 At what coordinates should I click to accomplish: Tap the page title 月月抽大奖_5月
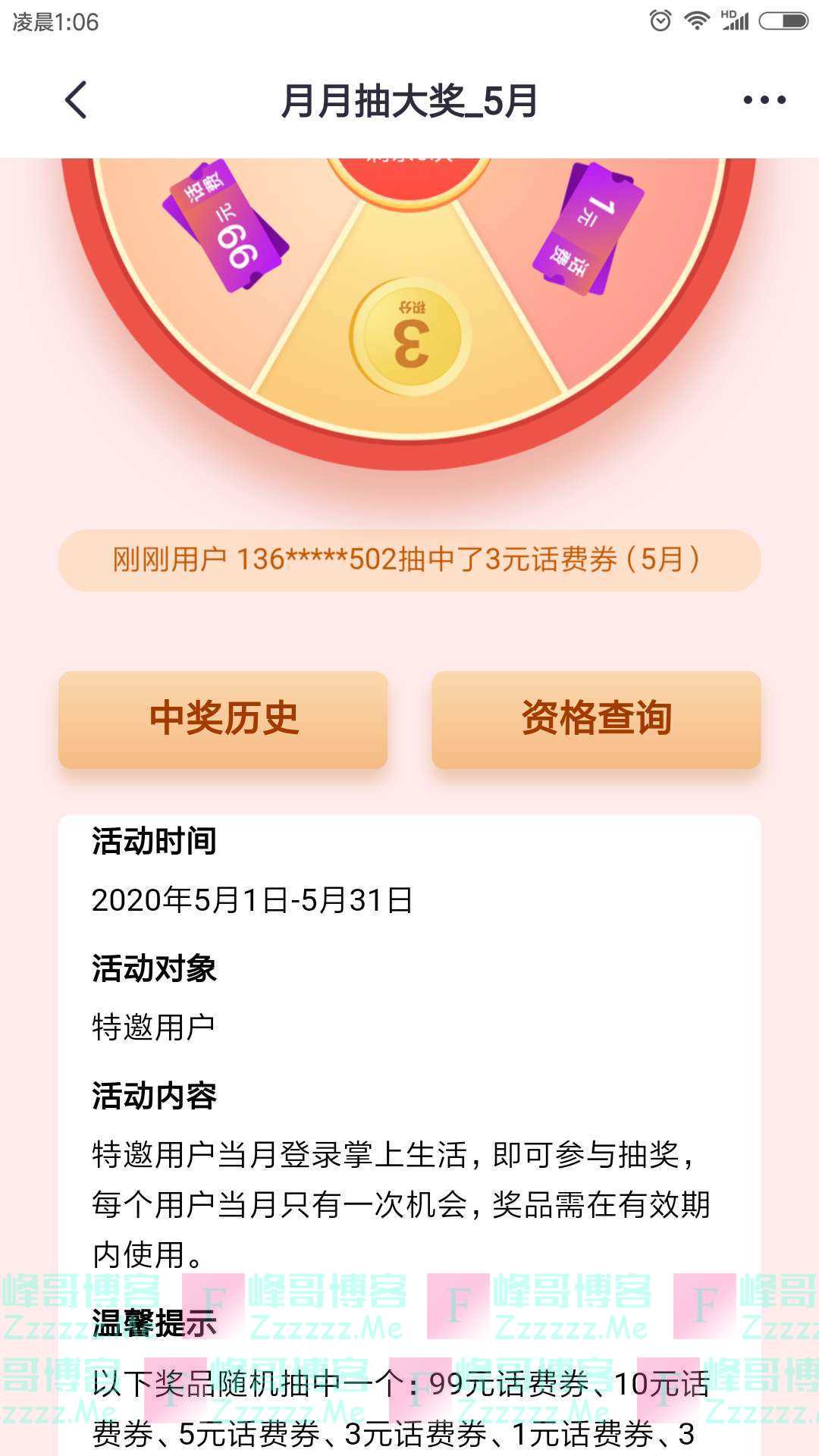(409, 102)
